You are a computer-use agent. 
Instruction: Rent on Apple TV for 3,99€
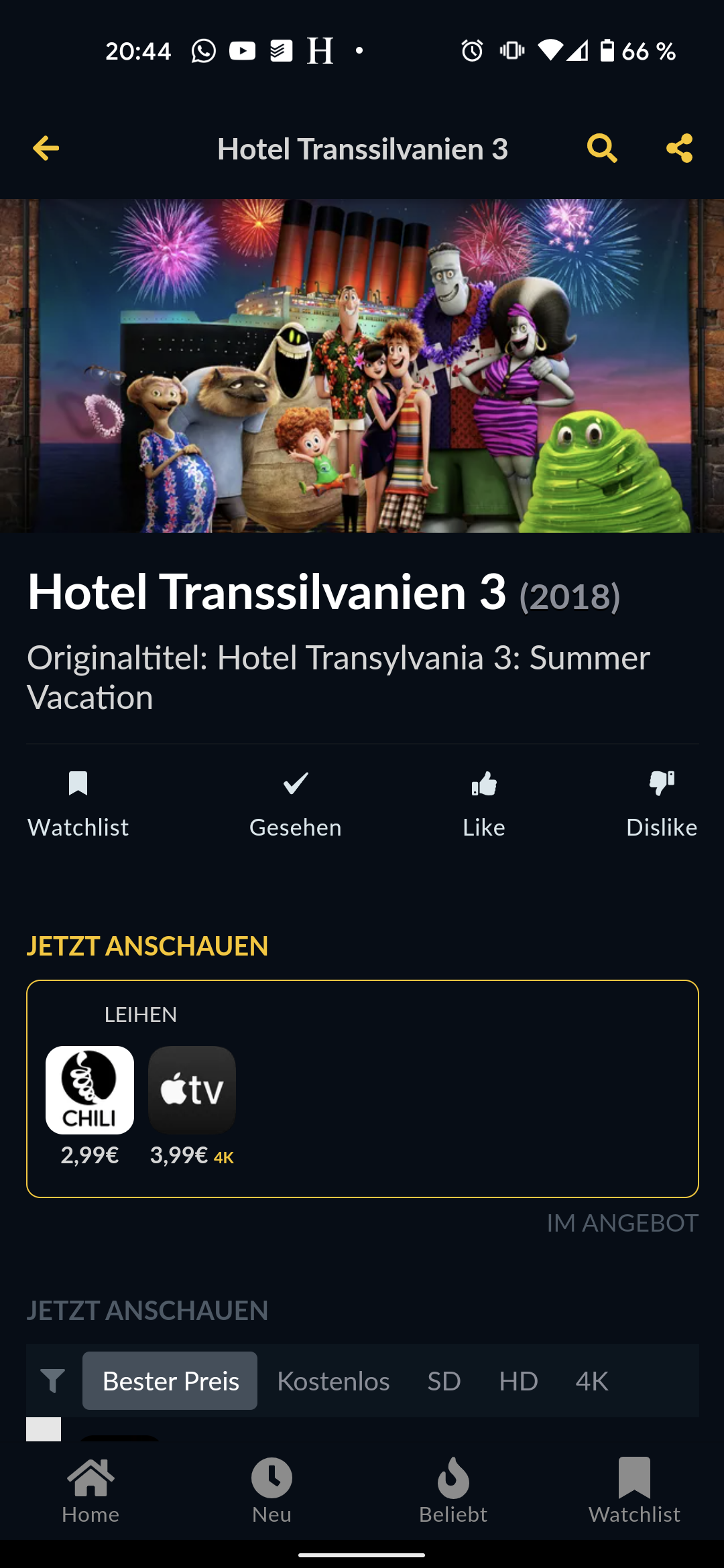pos(192,1090)
